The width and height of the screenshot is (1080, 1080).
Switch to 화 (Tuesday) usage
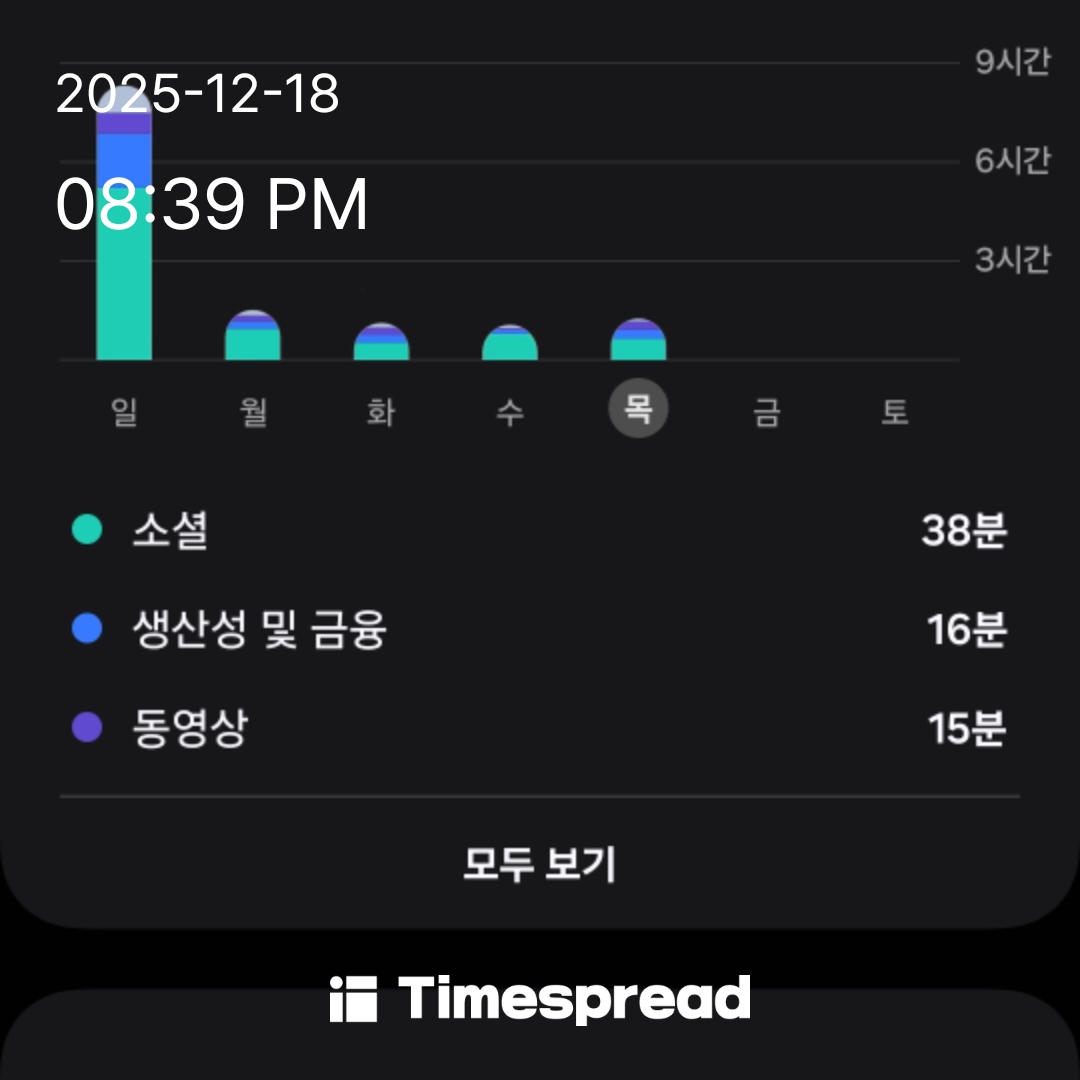(381, 411)
